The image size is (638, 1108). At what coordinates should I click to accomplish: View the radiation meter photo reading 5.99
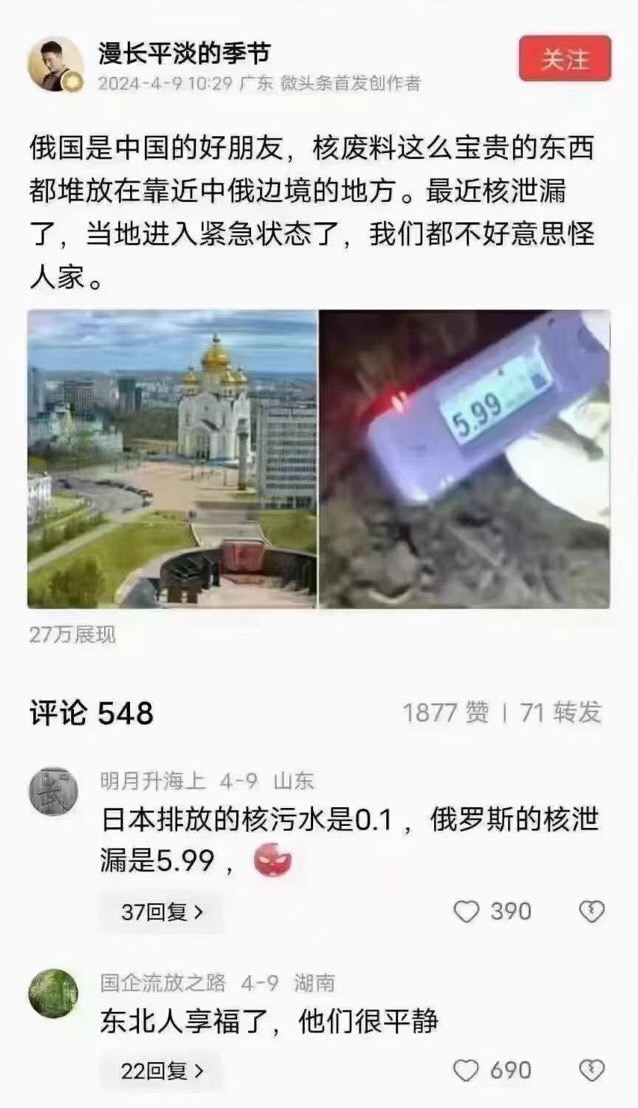point(465,459)
